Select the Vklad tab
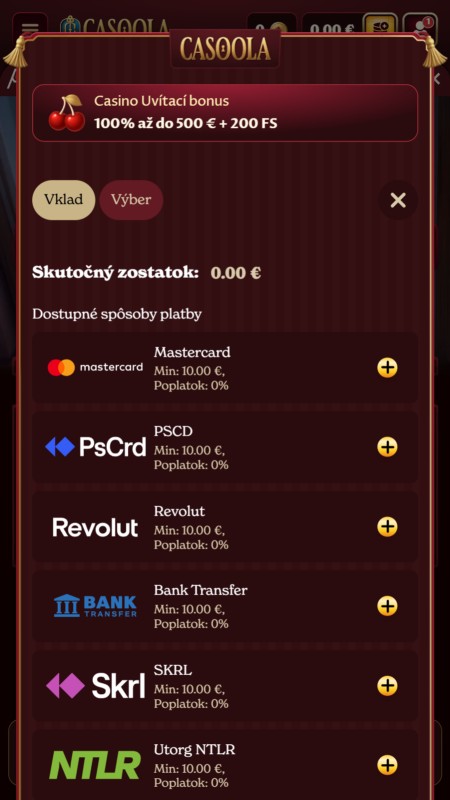 (x=63, y=199)
